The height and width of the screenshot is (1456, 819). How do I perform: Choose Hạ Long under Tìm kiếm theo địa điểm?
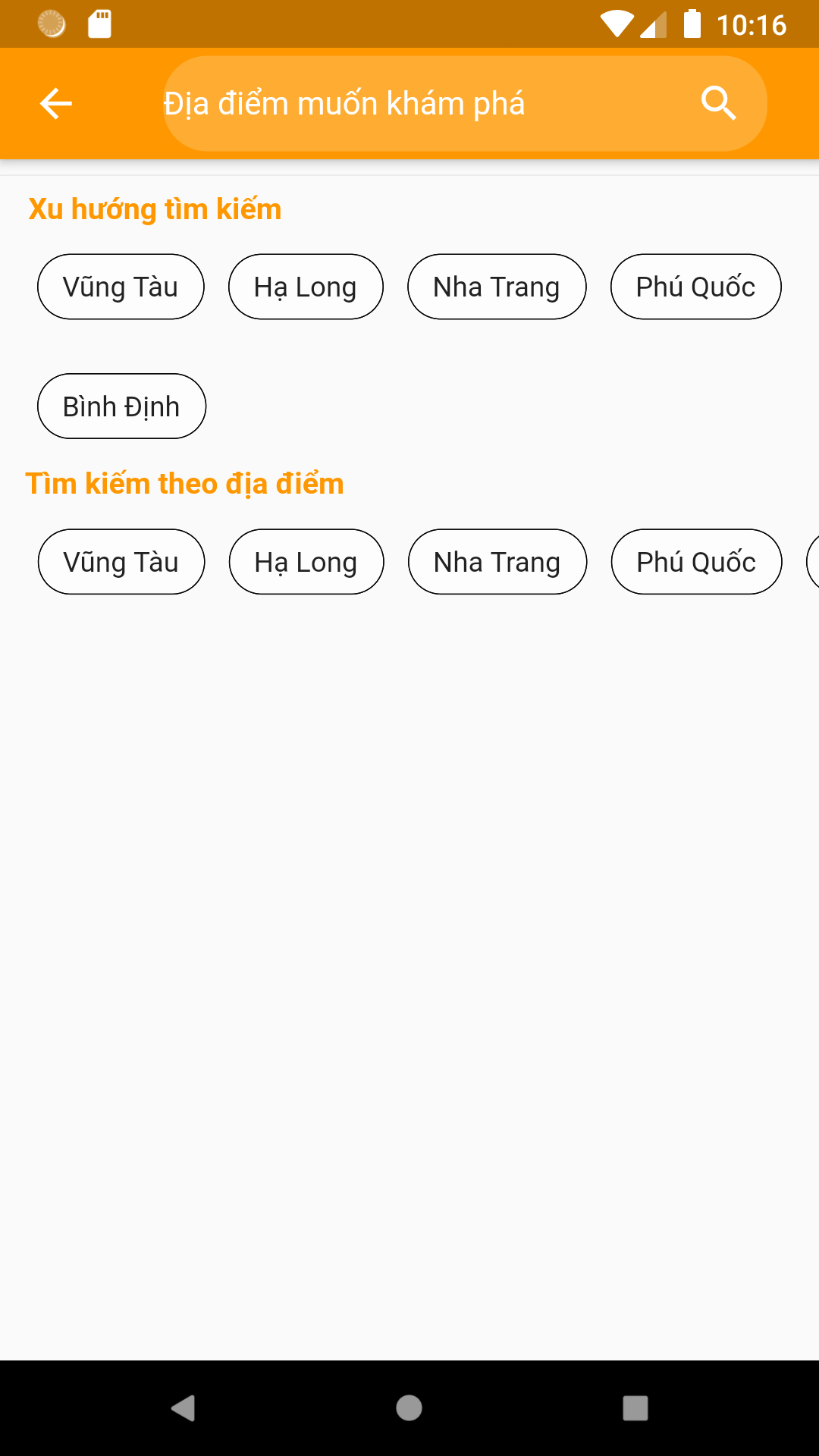306,562
